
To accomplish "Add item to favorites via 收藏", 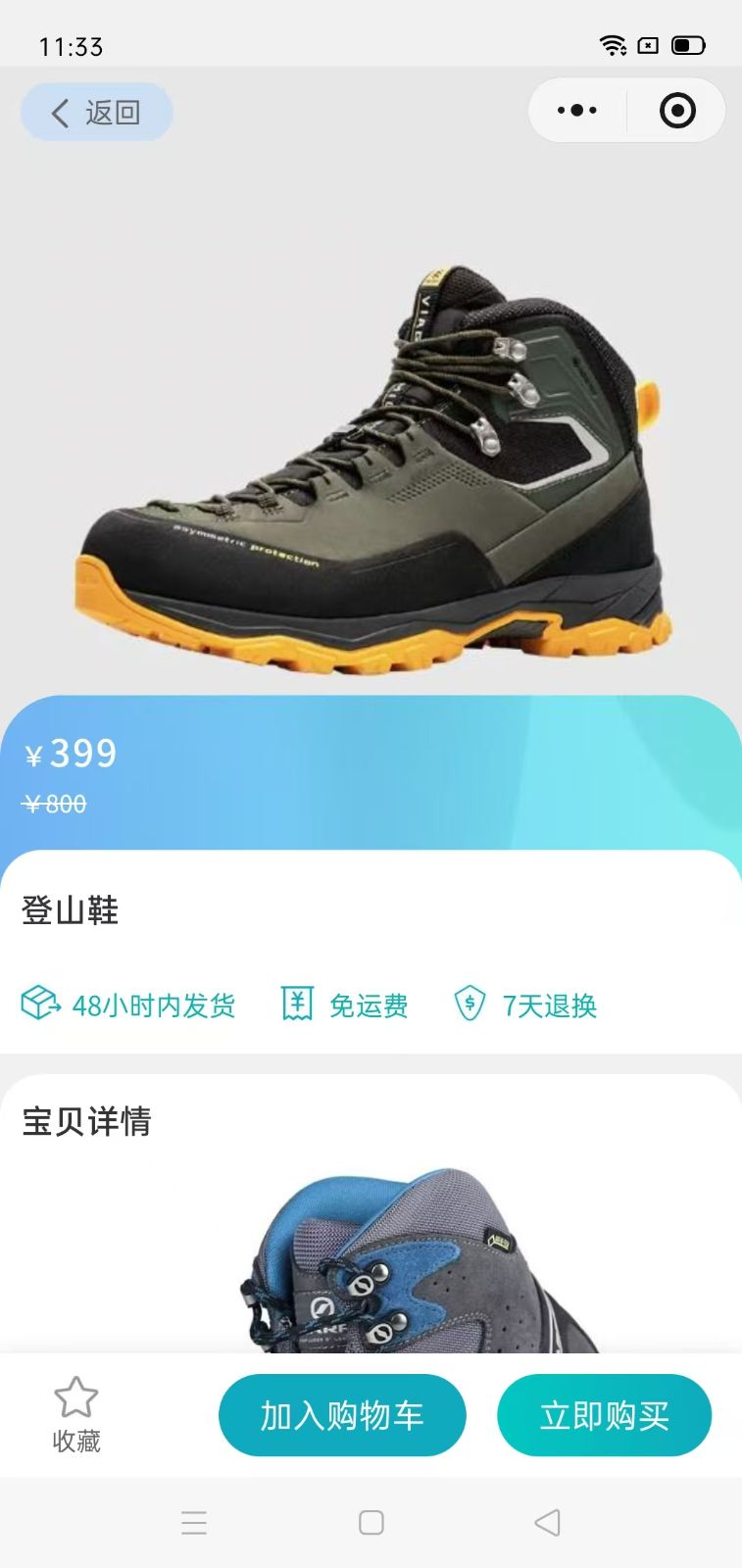I will [x=76, y=1414].
